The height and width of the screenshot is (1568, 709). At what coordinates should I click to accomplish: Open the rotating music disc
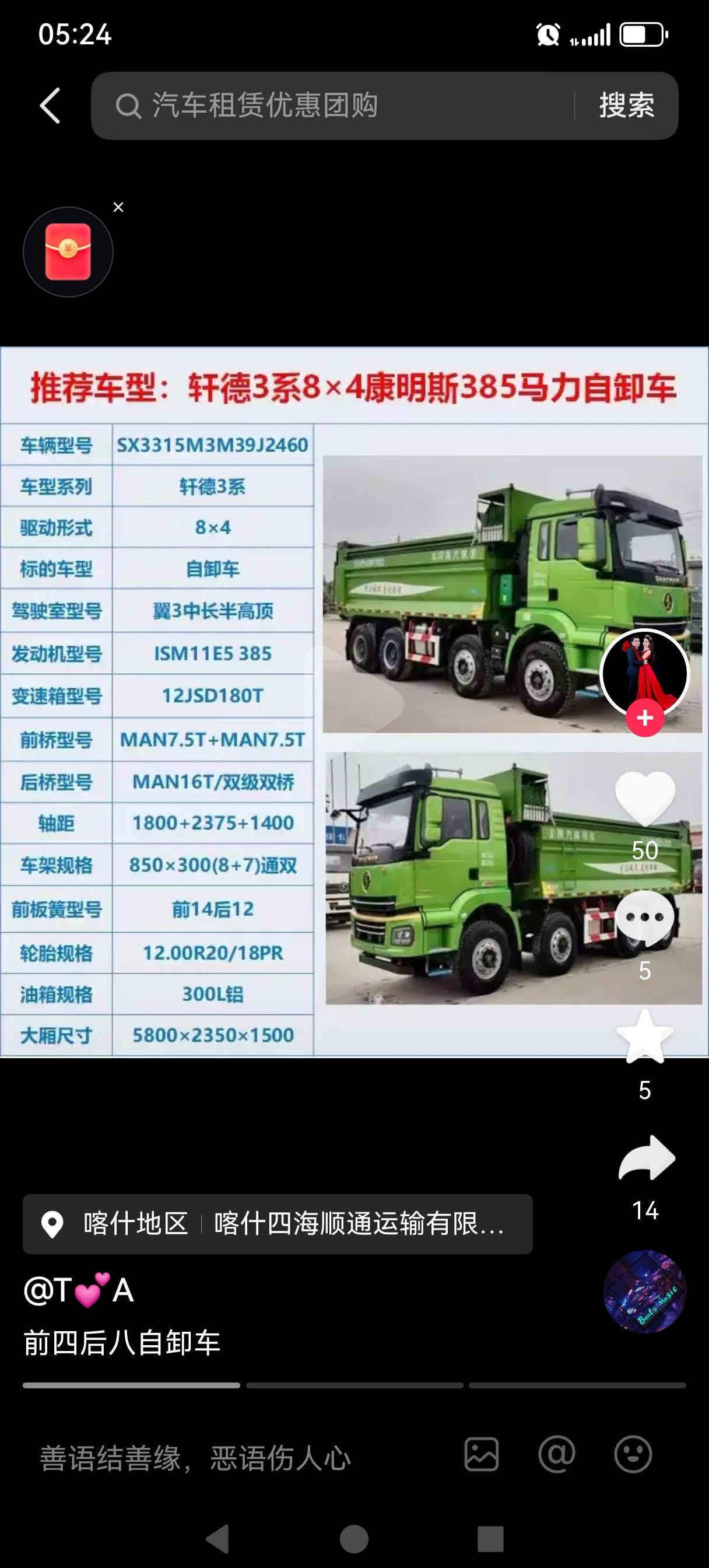(x=644, y=1291)
